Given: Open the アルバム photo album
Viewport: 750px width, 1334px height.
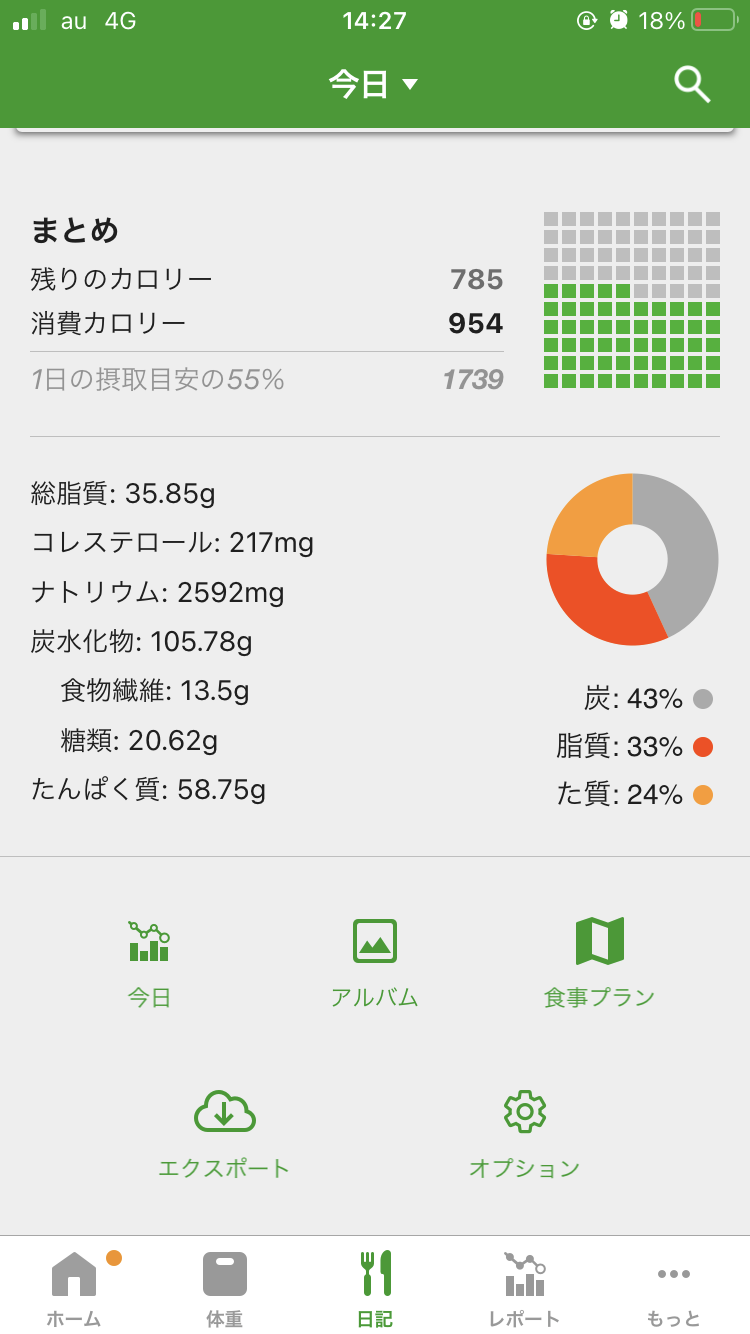Looking at the screenshot, I should [375, 962].
